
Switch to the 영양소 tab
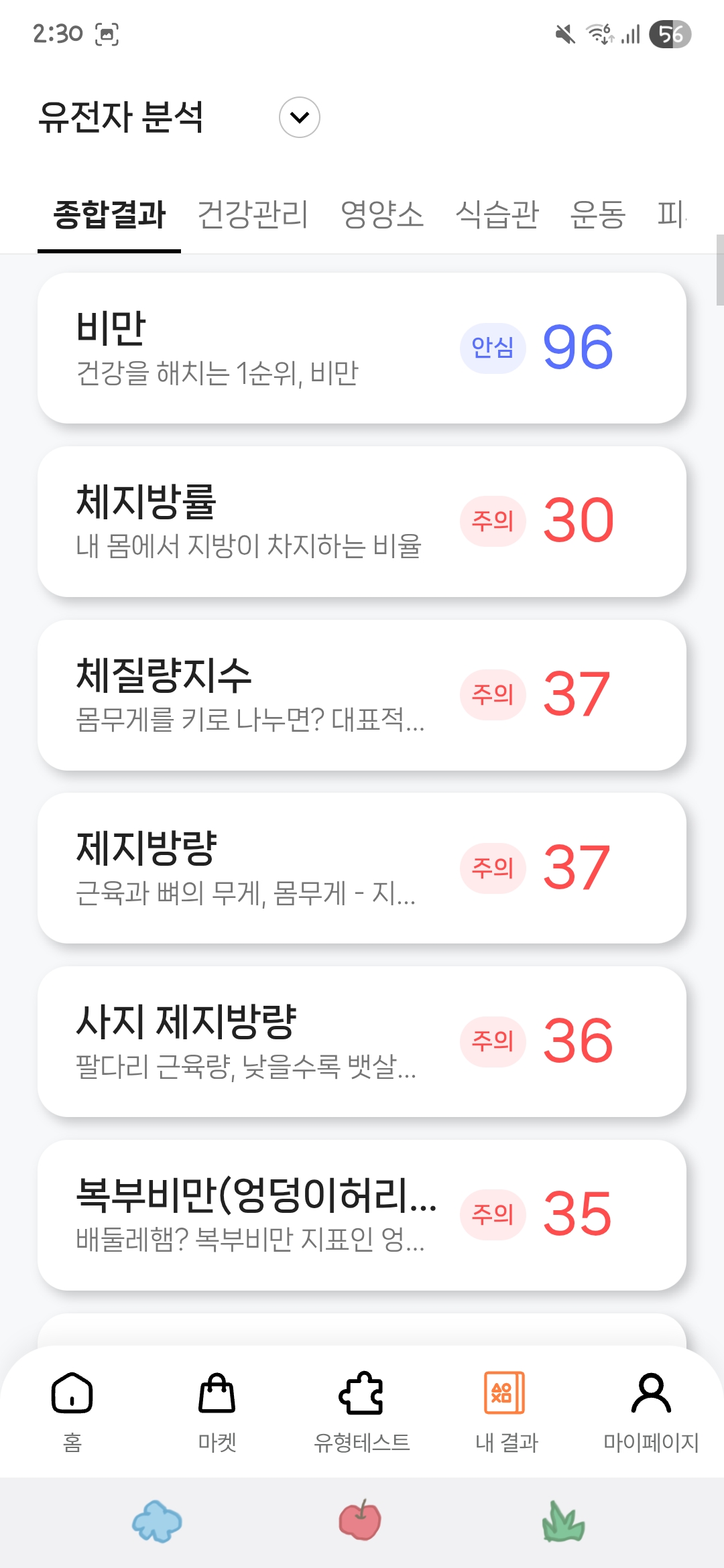point(382,215)
